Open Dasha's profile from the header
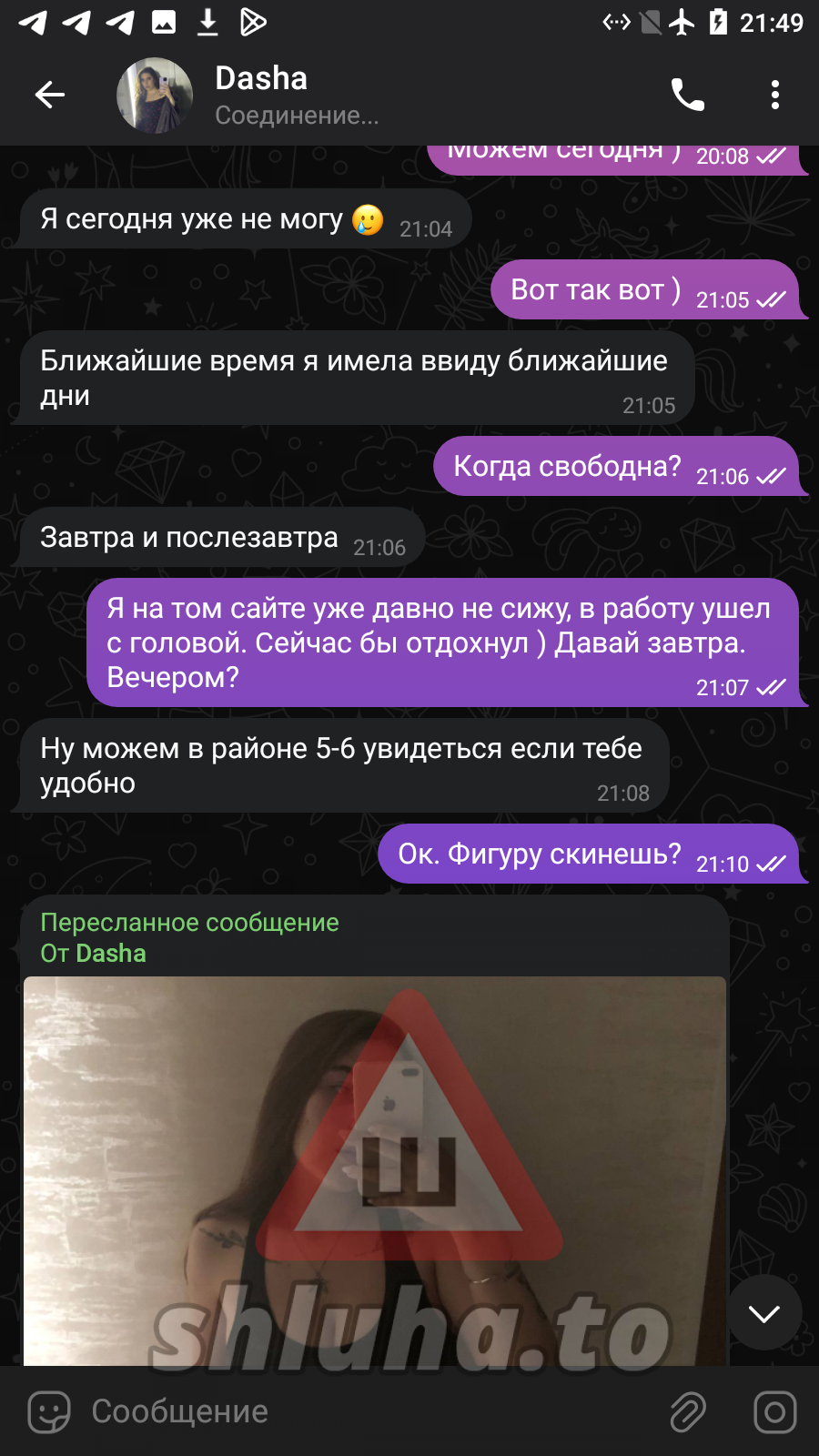 click(x=261, y=95)
